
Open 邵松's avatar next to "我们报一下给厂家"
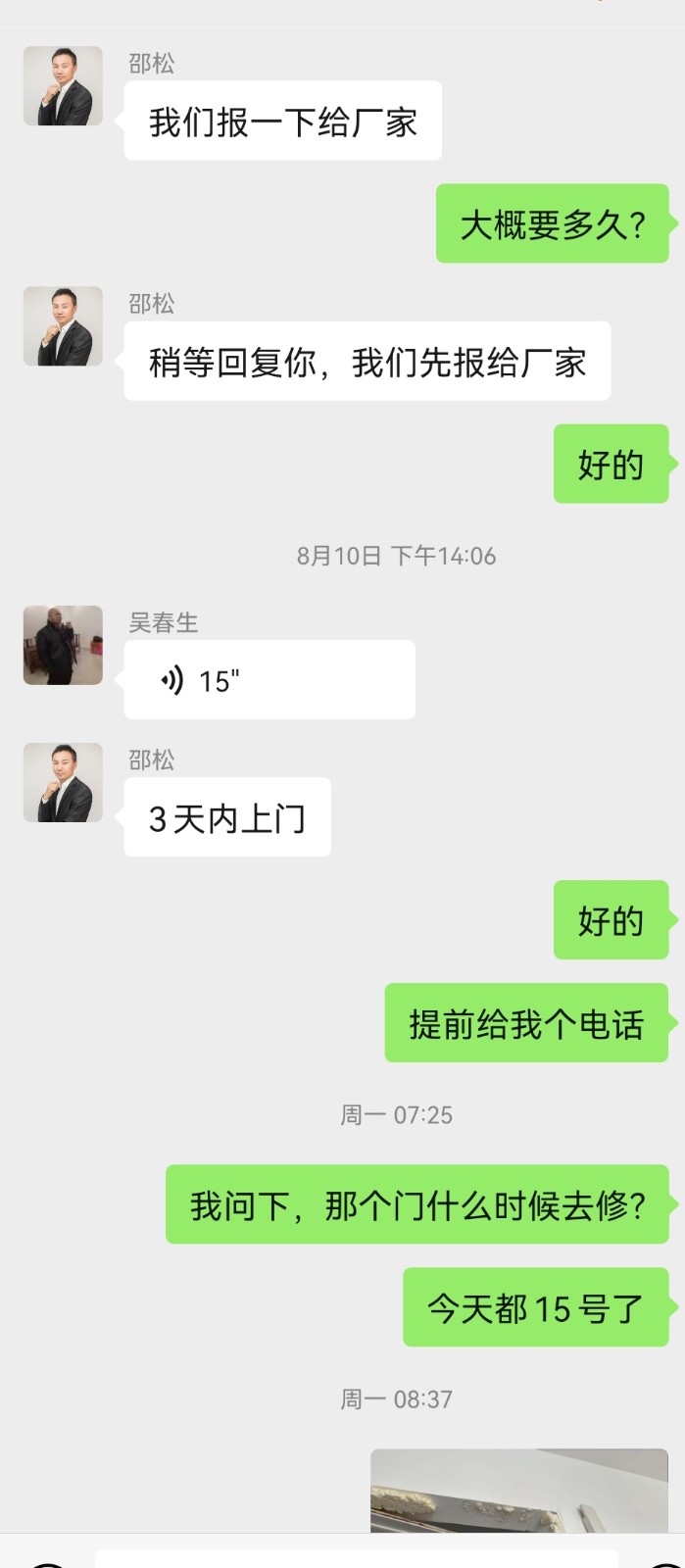(63, 86)
